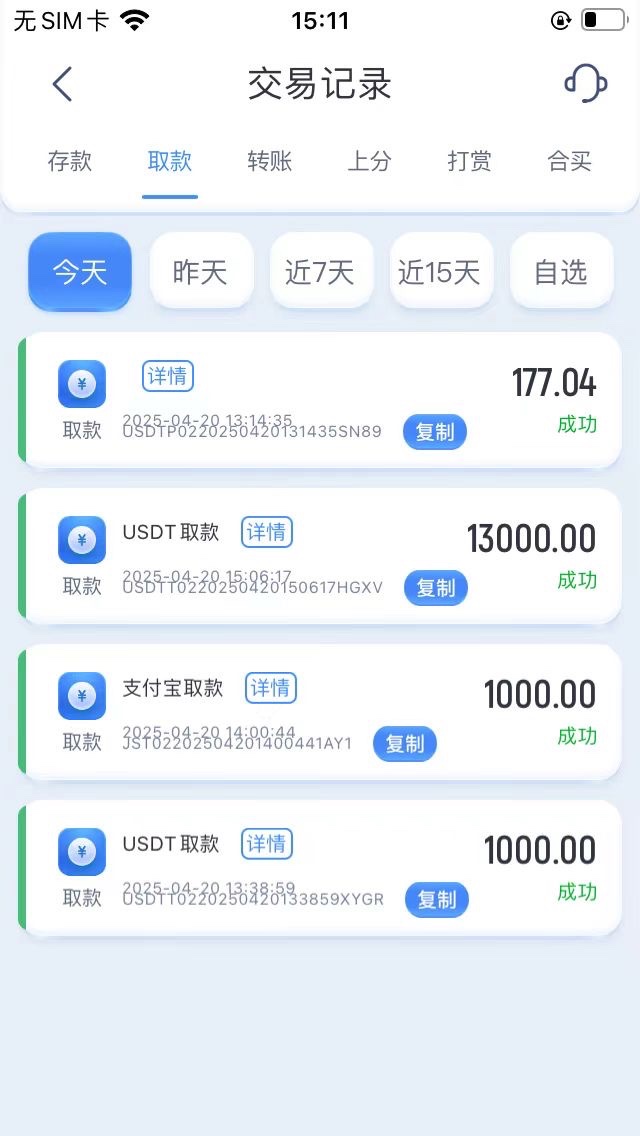View 详情 of the 13:38:59 USDT withdrawal
Viewport: 640px width, 1136px height.
pyautogui.click(x=267, y=844)
